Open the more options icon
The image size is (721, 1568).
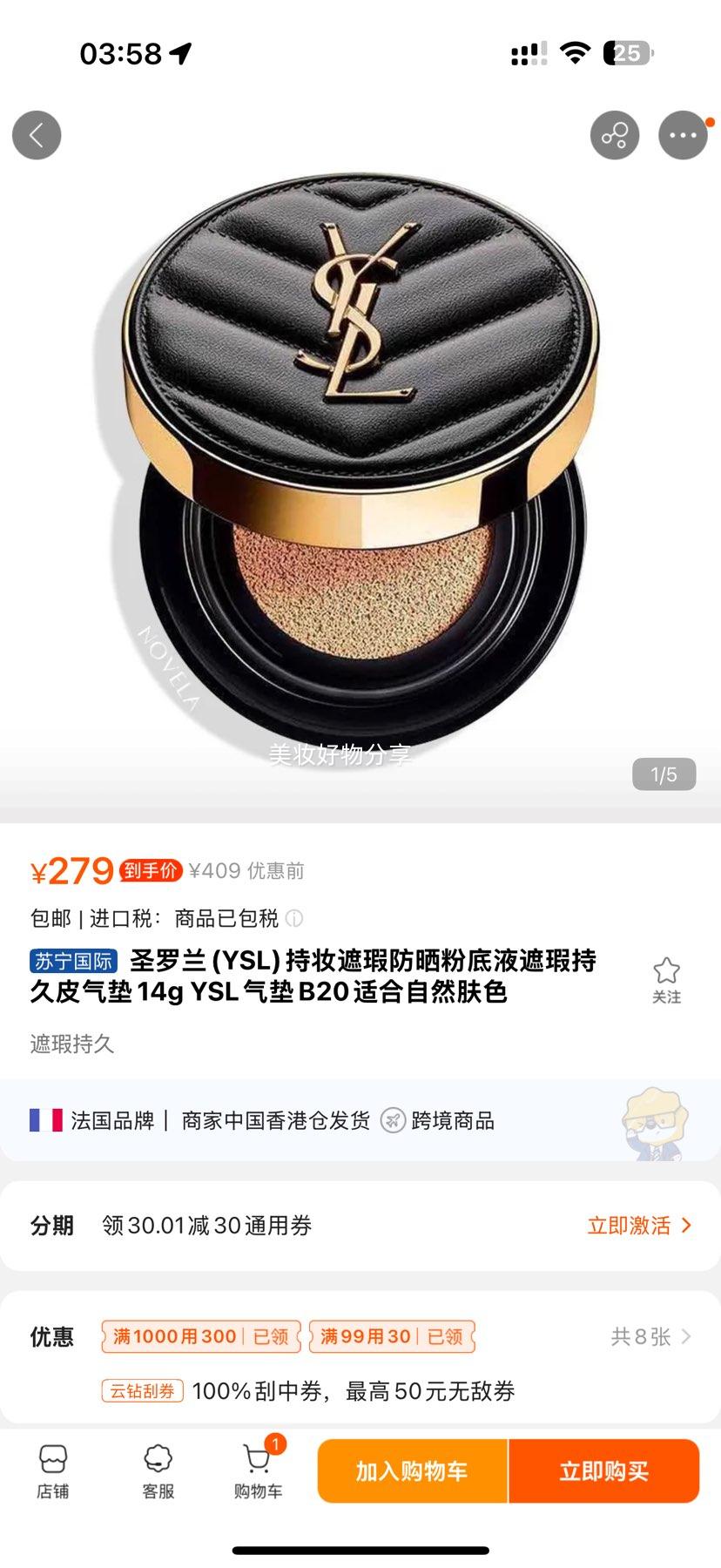[x=684, y=135]
